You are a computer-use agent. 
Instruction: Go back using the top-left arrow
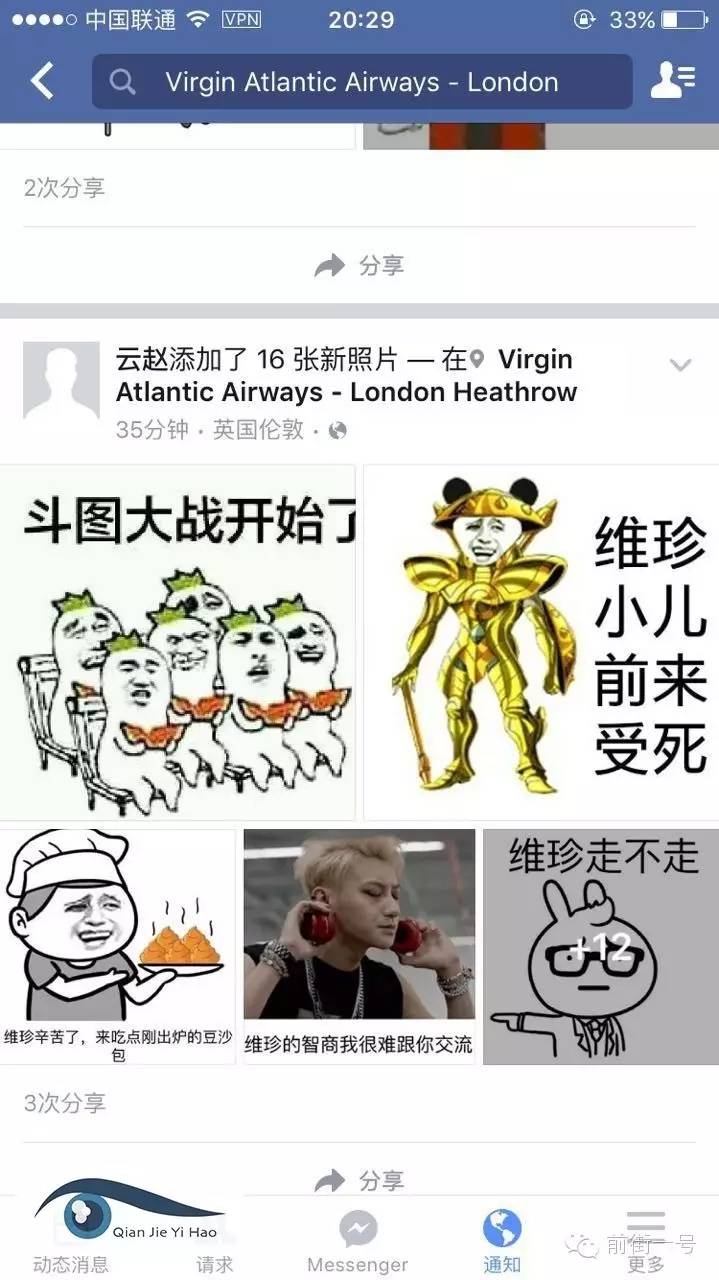pos(42,81)
